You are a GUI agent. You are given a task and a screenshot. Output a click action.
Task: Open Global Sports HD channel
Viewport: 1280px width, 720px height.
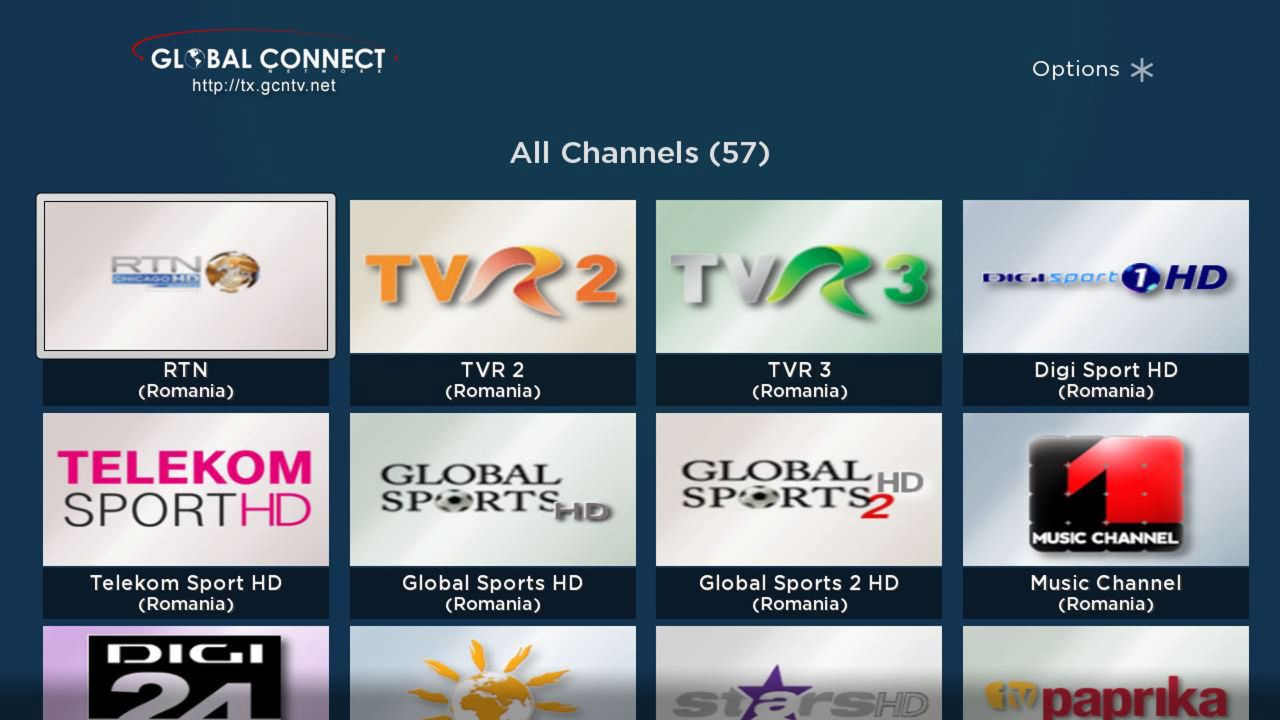(492, 489)
